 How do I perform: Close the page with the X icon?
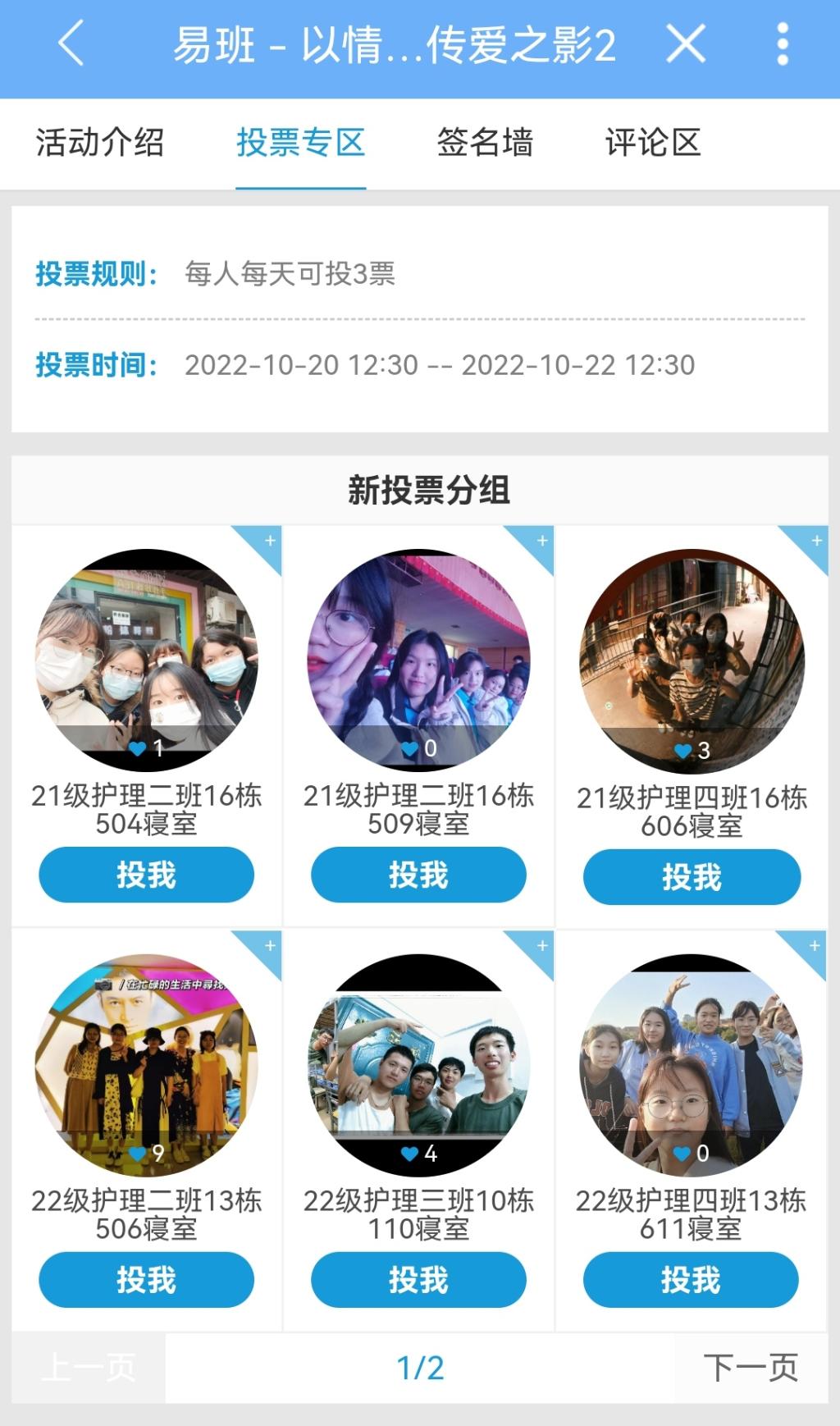point(686,43)
